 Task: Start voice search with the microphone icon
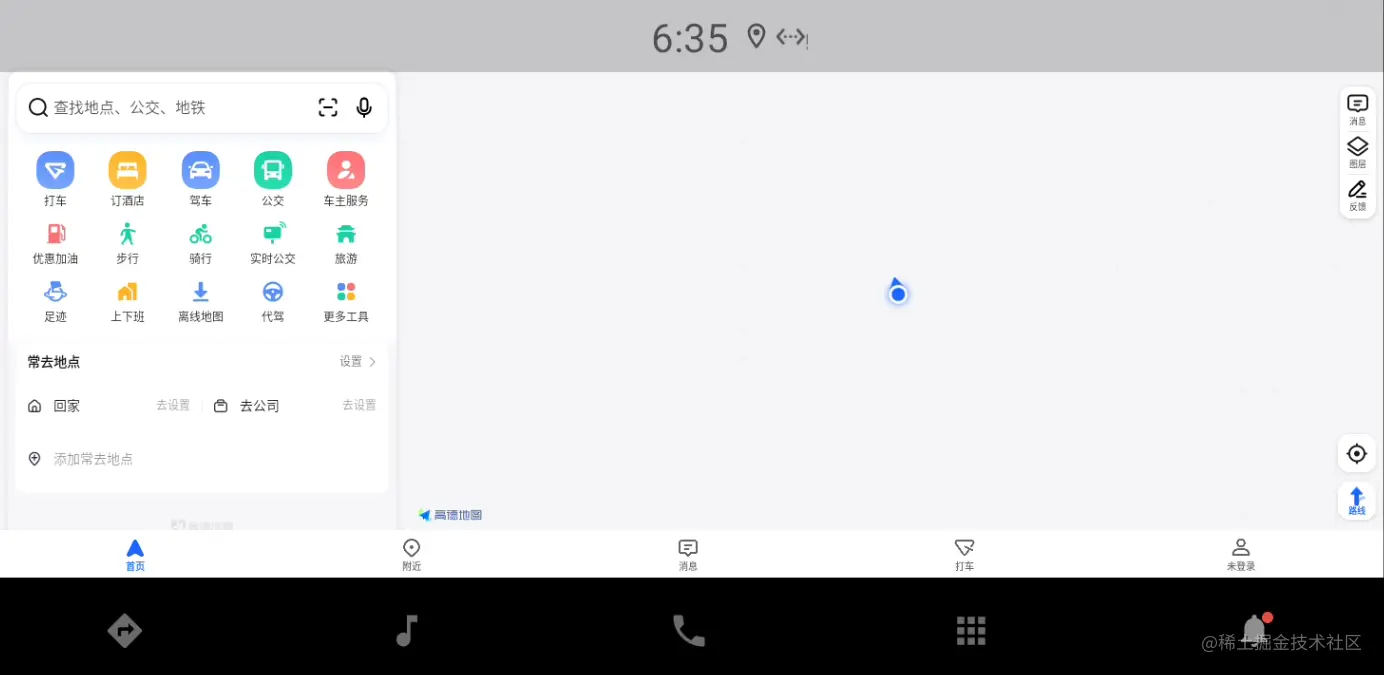point(364,108)
